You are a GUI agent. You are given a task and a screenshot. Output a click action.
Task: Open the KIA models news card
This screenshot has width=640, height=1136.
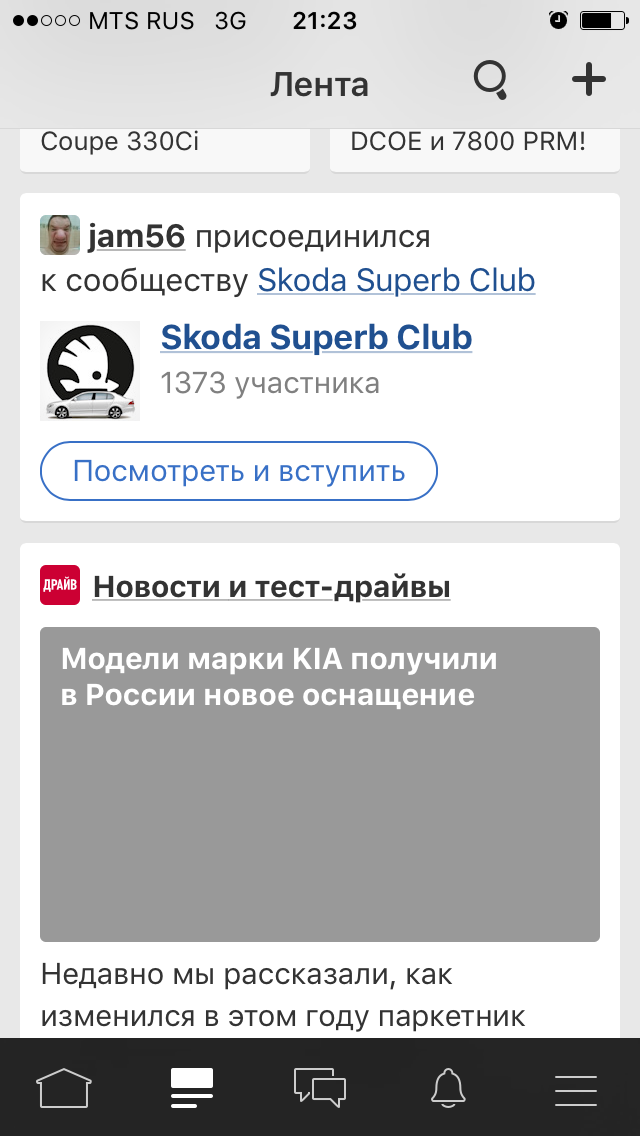320,783
